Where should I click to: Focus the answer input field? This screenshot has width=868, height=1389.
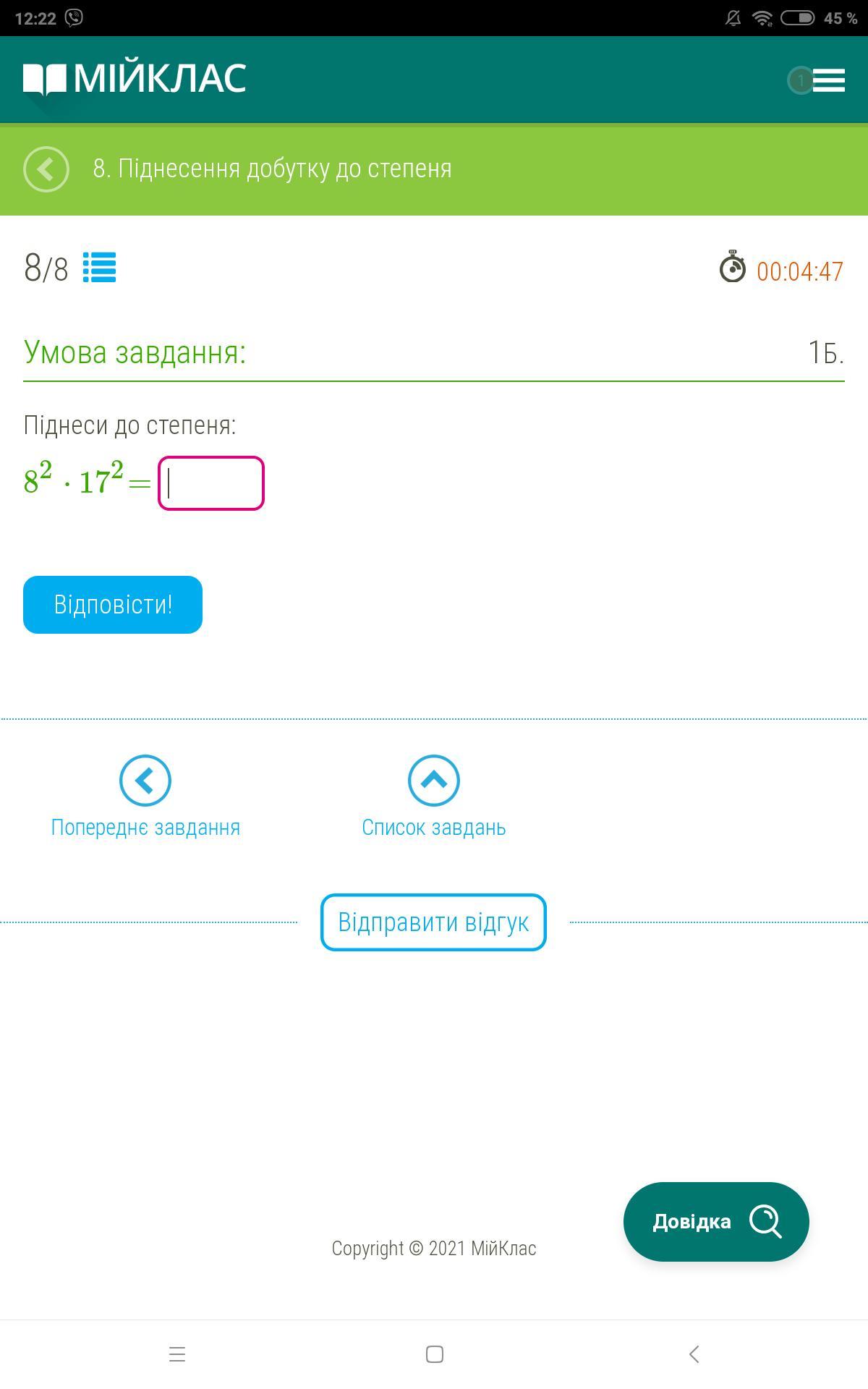pyautogui.click(x=211, y=483)
